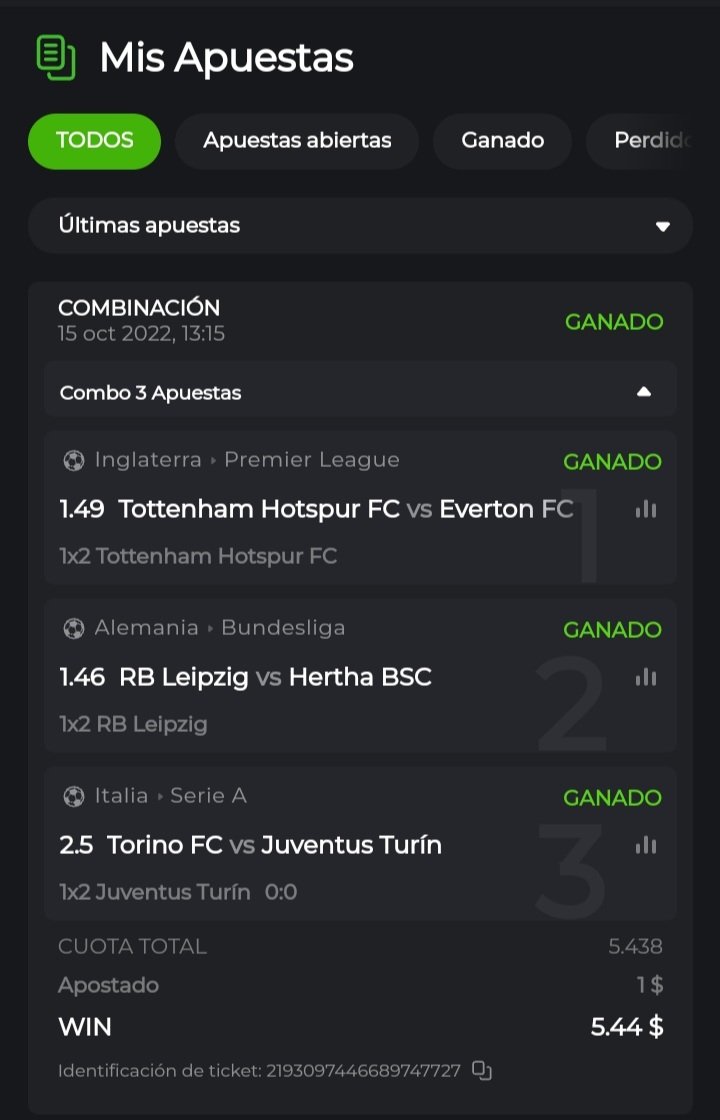Switch to Apuestas abiertas tab
The image size is (720, 1120).
(x=297, y=141)
